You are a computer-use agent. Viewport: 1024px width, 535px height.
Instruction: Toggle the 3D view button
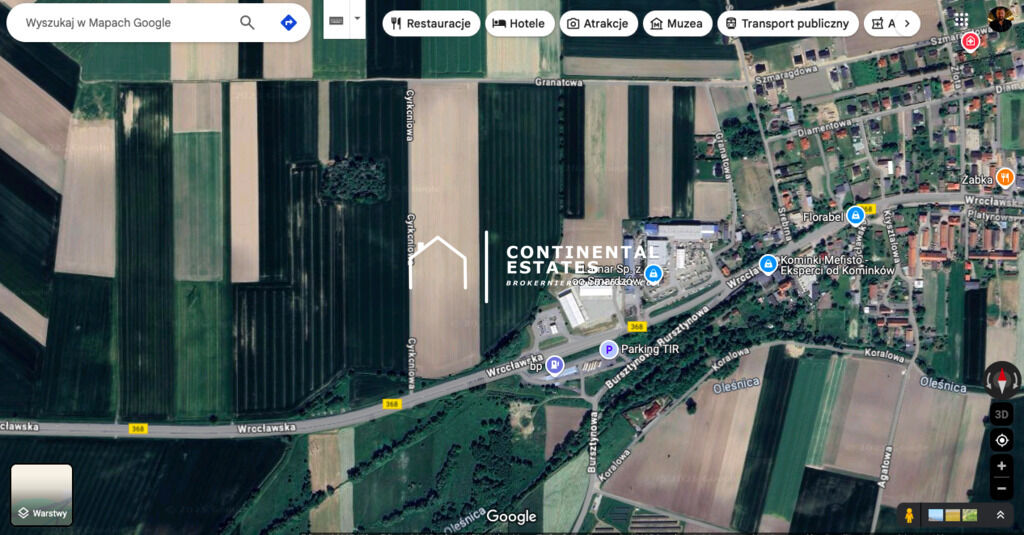pyautogui.click(x=1002, y=414)
